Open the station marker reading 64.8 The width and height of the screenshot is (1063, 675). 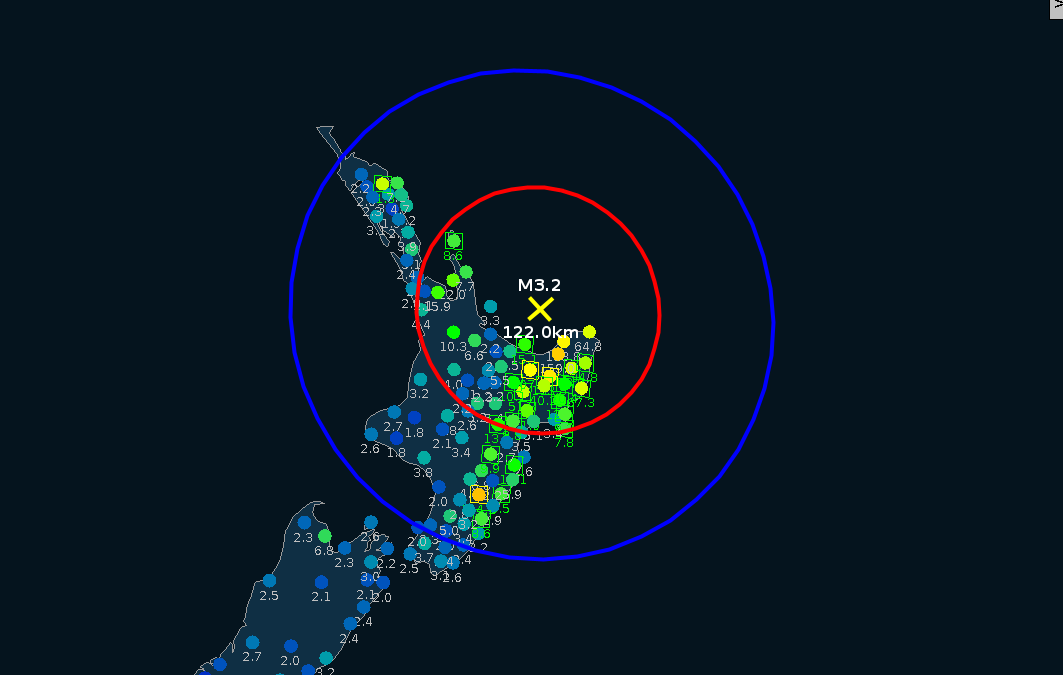[589, 332]
